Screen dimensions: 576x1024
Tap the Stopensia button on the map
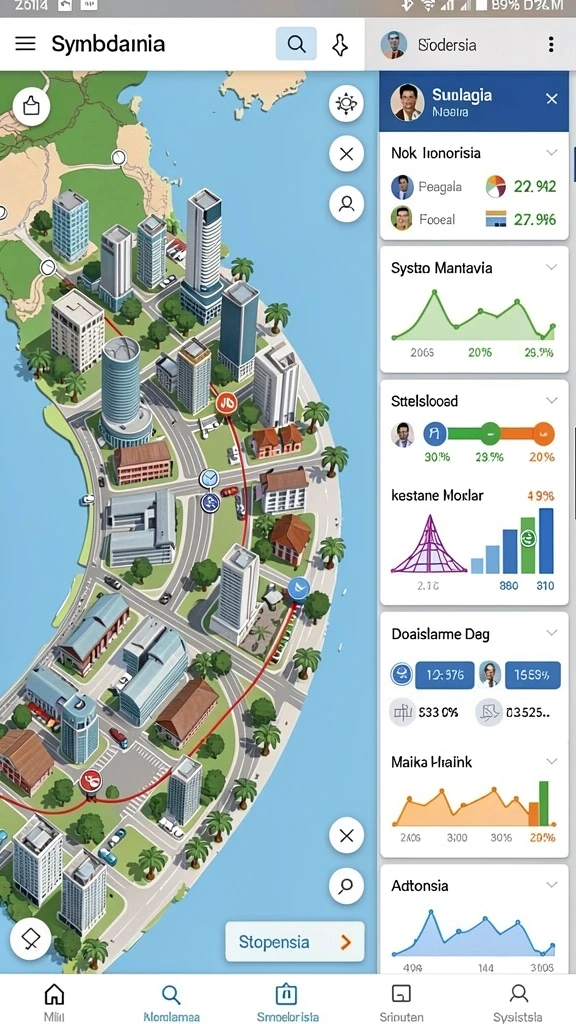[295, 942]
